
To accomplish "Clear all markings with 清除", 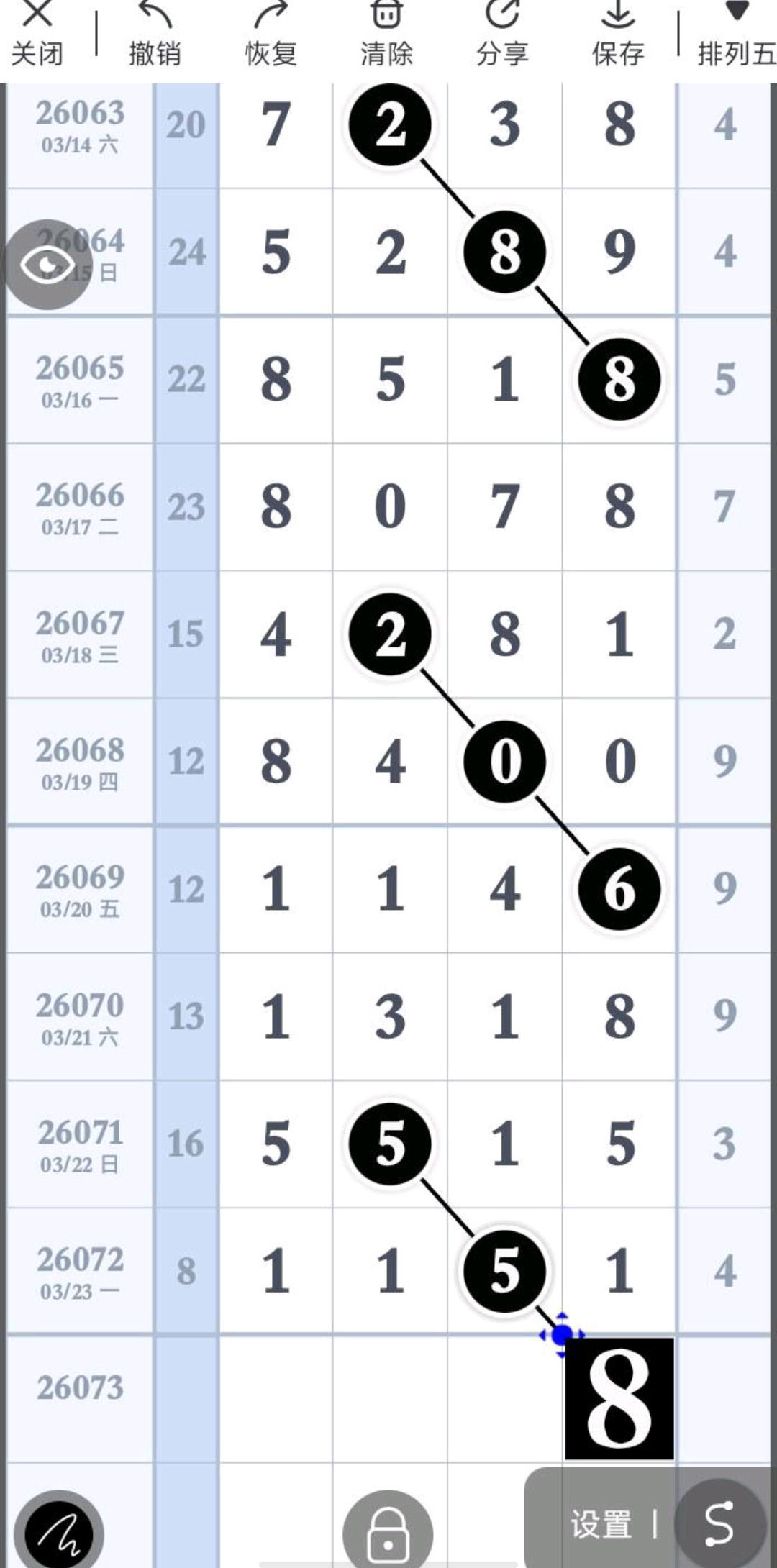I will (386, 35).
